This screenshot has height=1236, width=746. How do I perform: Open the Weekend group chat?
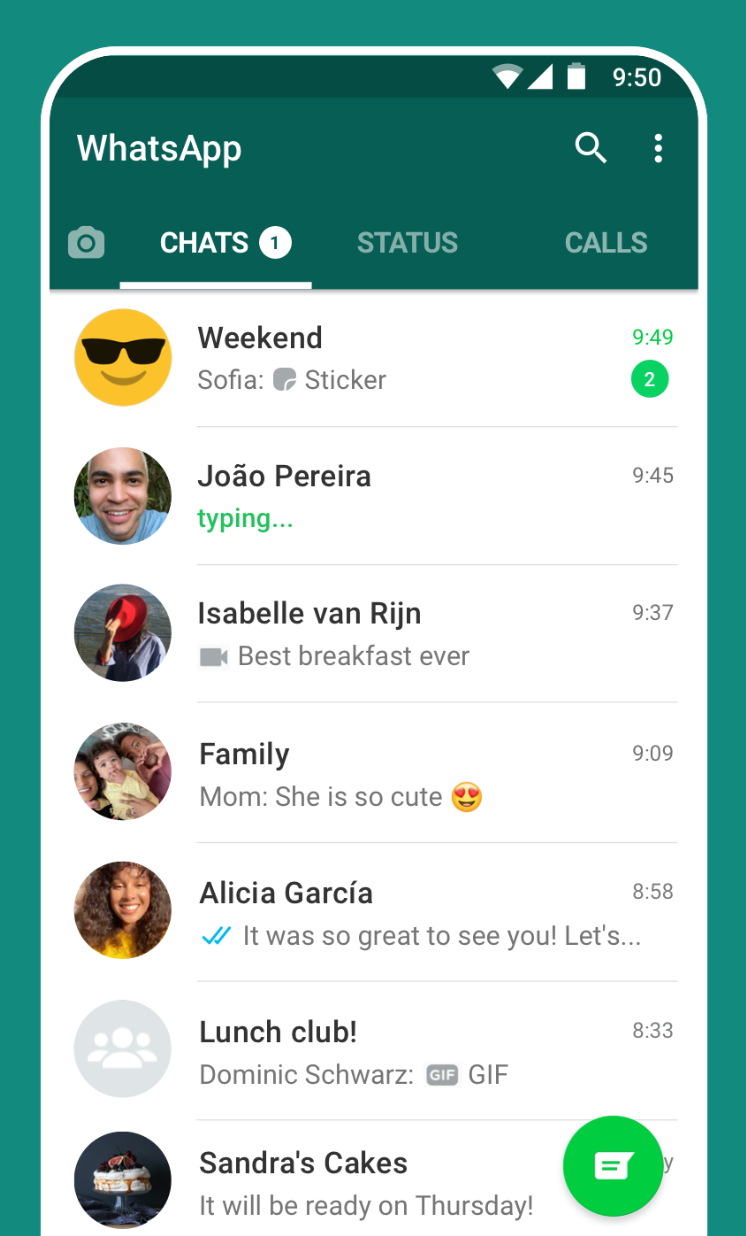coord(400,358)
